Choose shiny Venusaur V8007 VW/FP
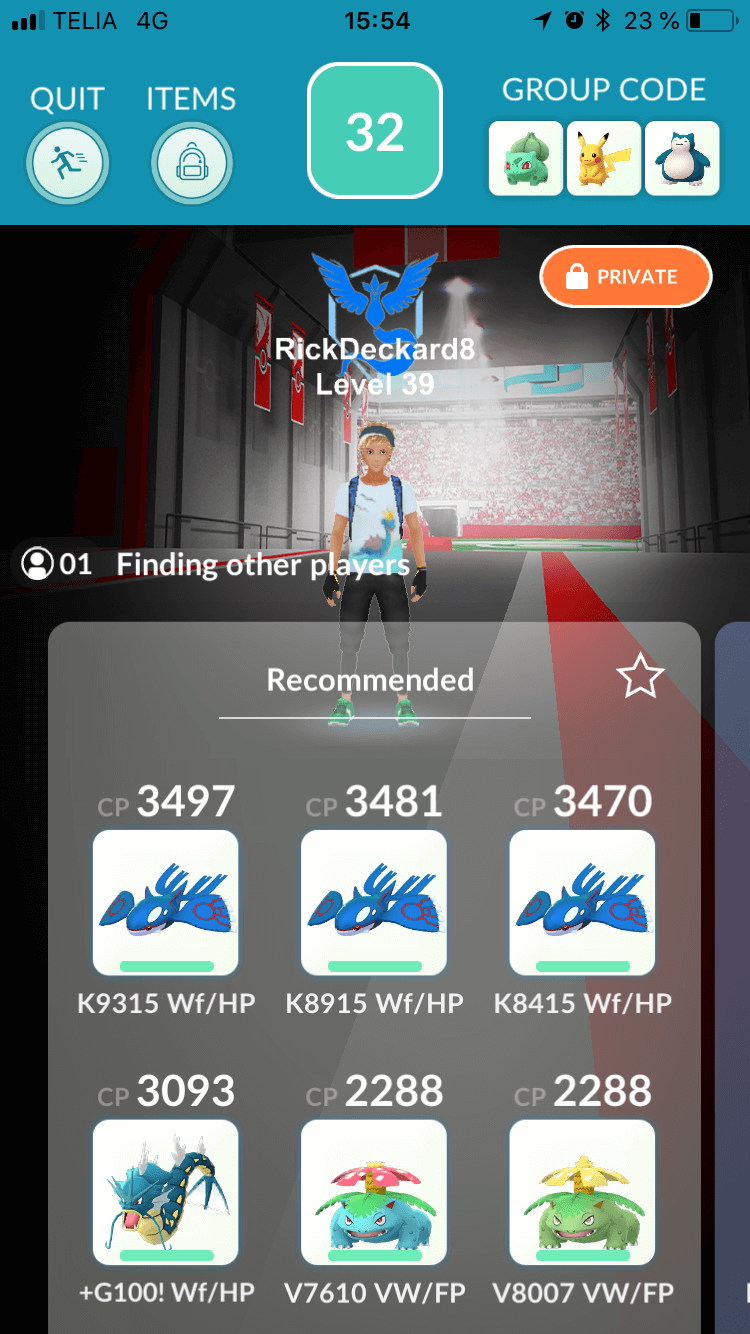The width and height of the screenshot is (750, 1334). click(582, 1192)
